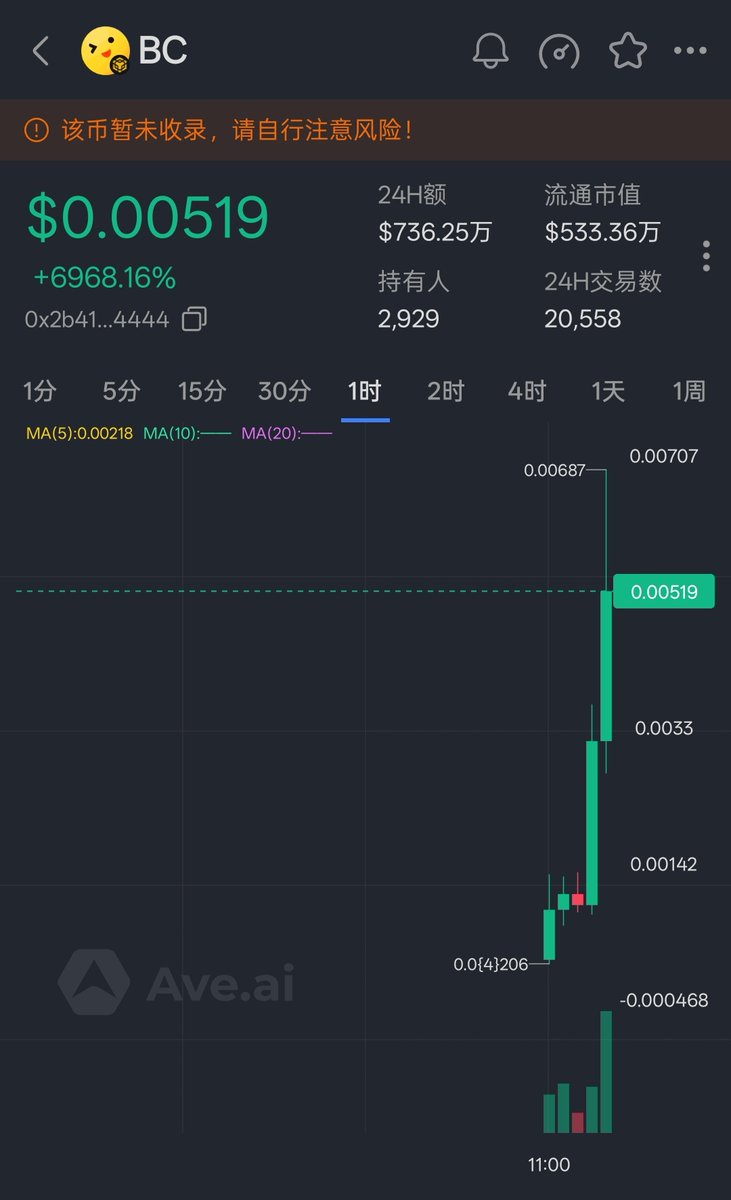Image resolution: width=731 pixels, height=1200 pixels.
Task: Switch chart to 1分 interval
Action: pos(39,391)
